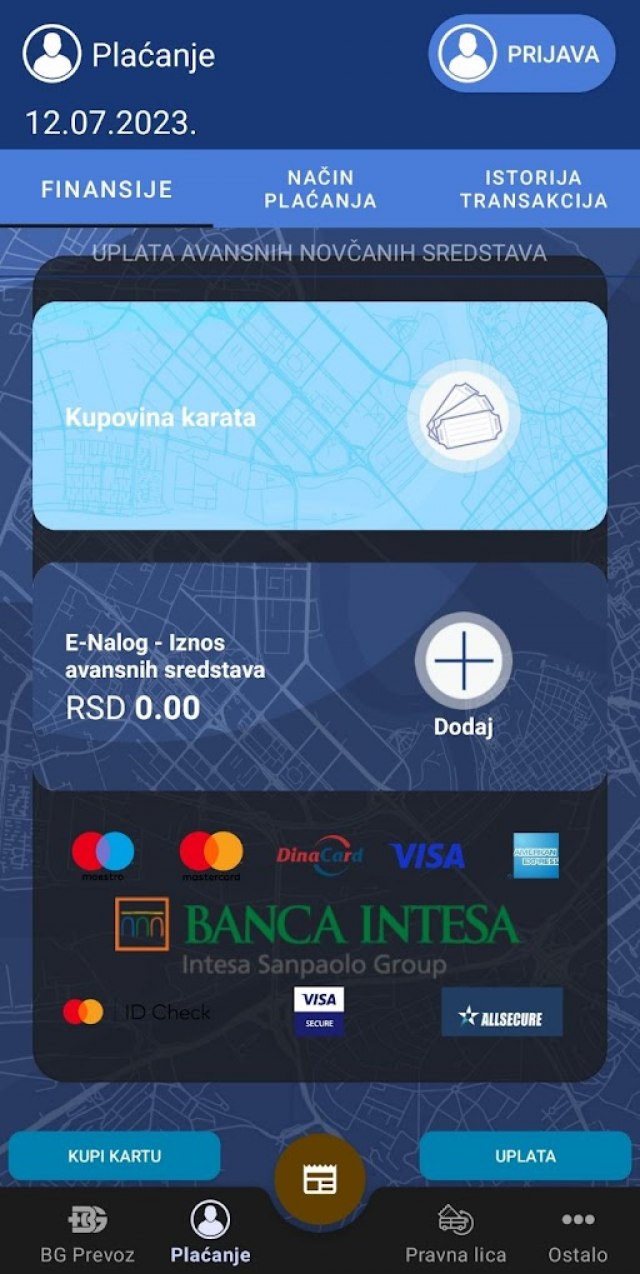Open the Istorija transakcija tab
The height and width of the screenshot is (1274, 640).
tap(533, 189)
